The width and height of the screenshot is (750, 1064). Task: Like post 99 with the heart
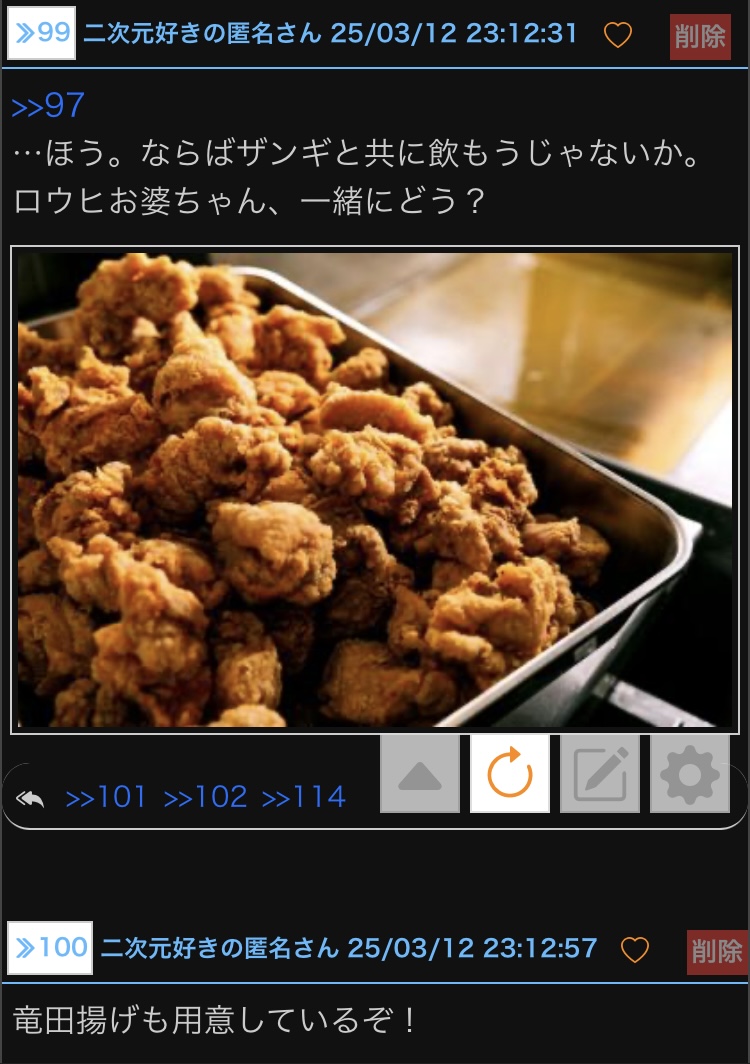tap(618, 36)
